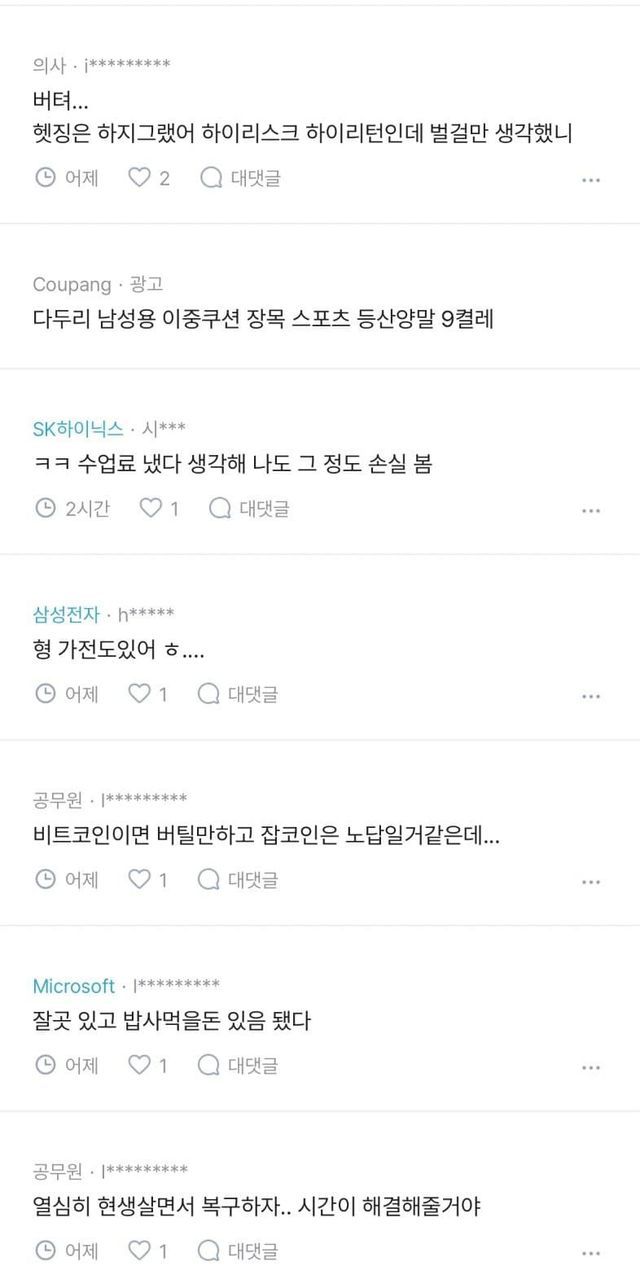This screenshot has width=640, height=1280.
Task: Tap 대댓글 under the 비트코인이면 comment
Action: coord(238,880)
